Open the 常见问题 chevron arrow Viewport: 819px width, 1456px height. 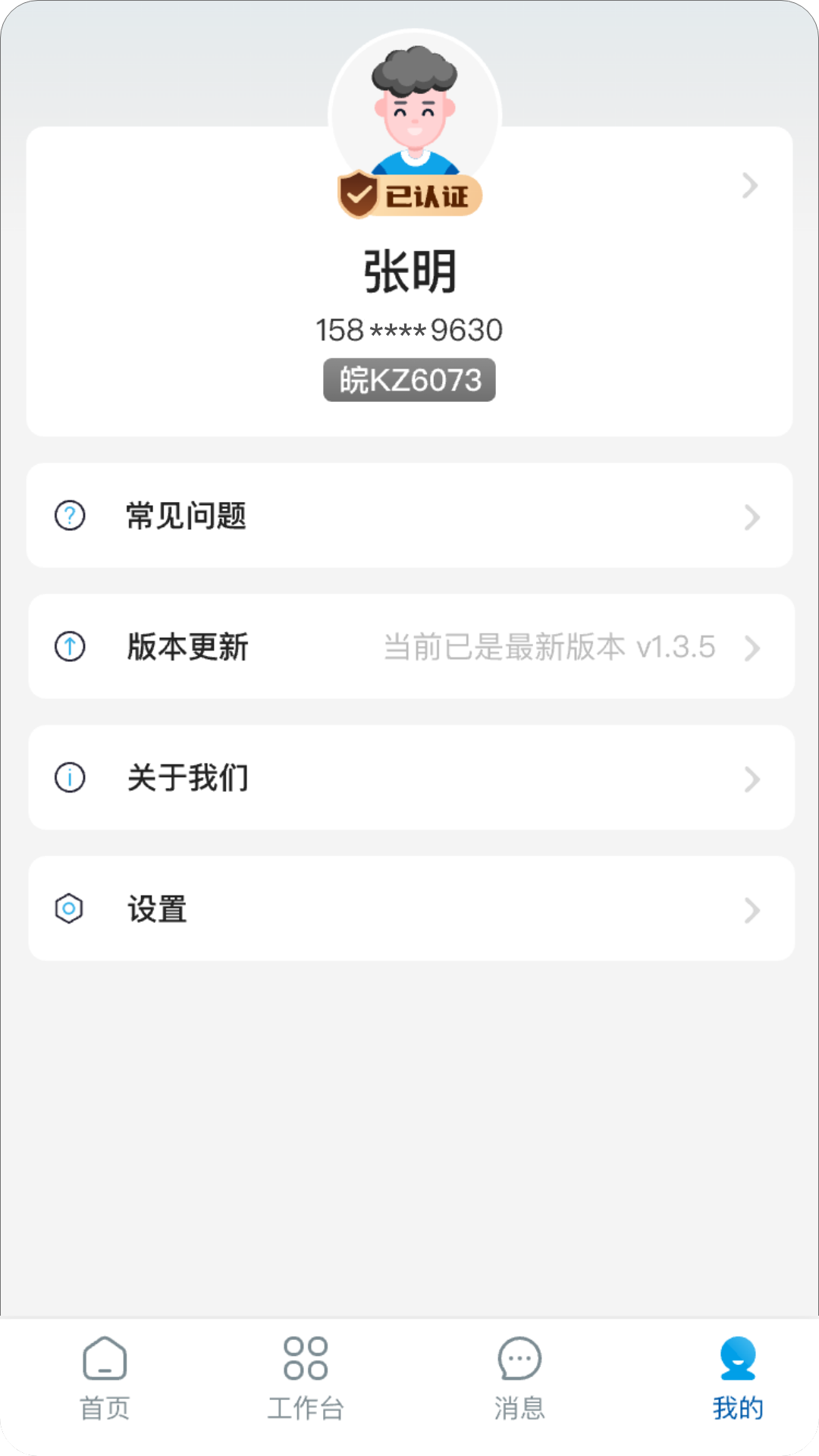pos(751,516)
